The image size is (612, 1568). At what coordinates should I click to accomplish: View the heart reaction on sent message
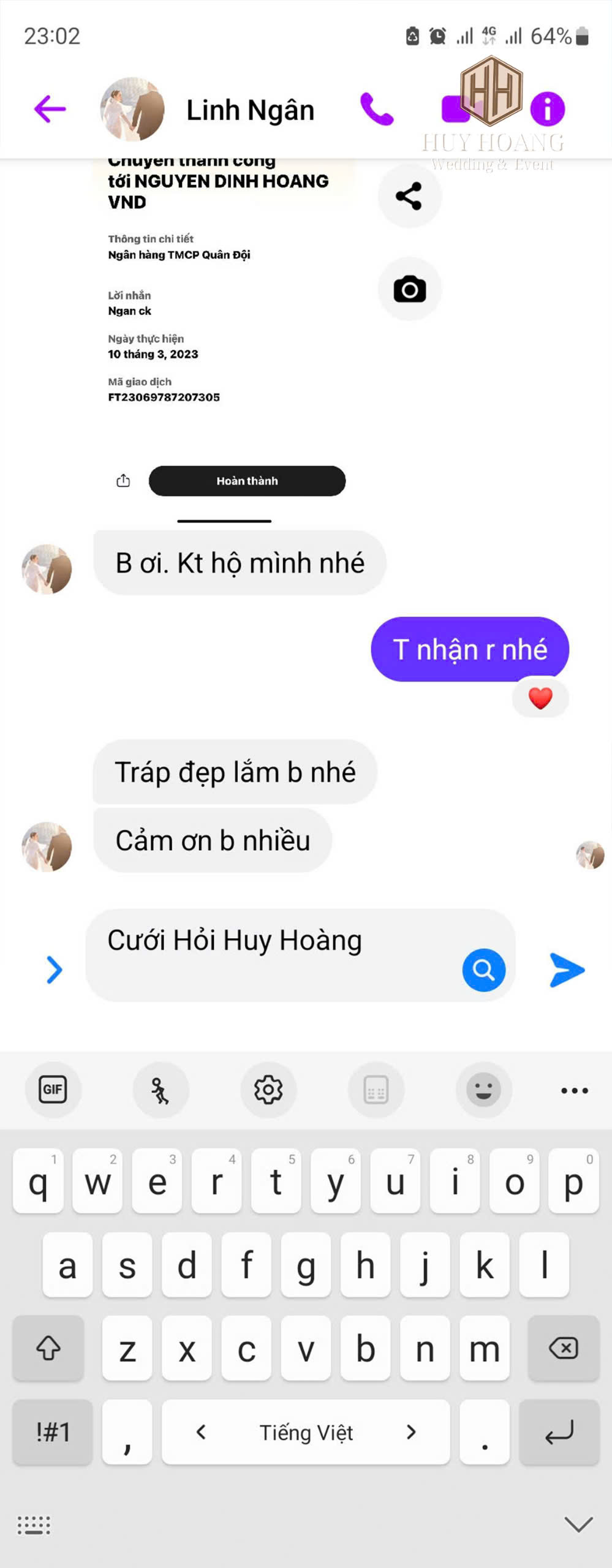tap(540, 698)
